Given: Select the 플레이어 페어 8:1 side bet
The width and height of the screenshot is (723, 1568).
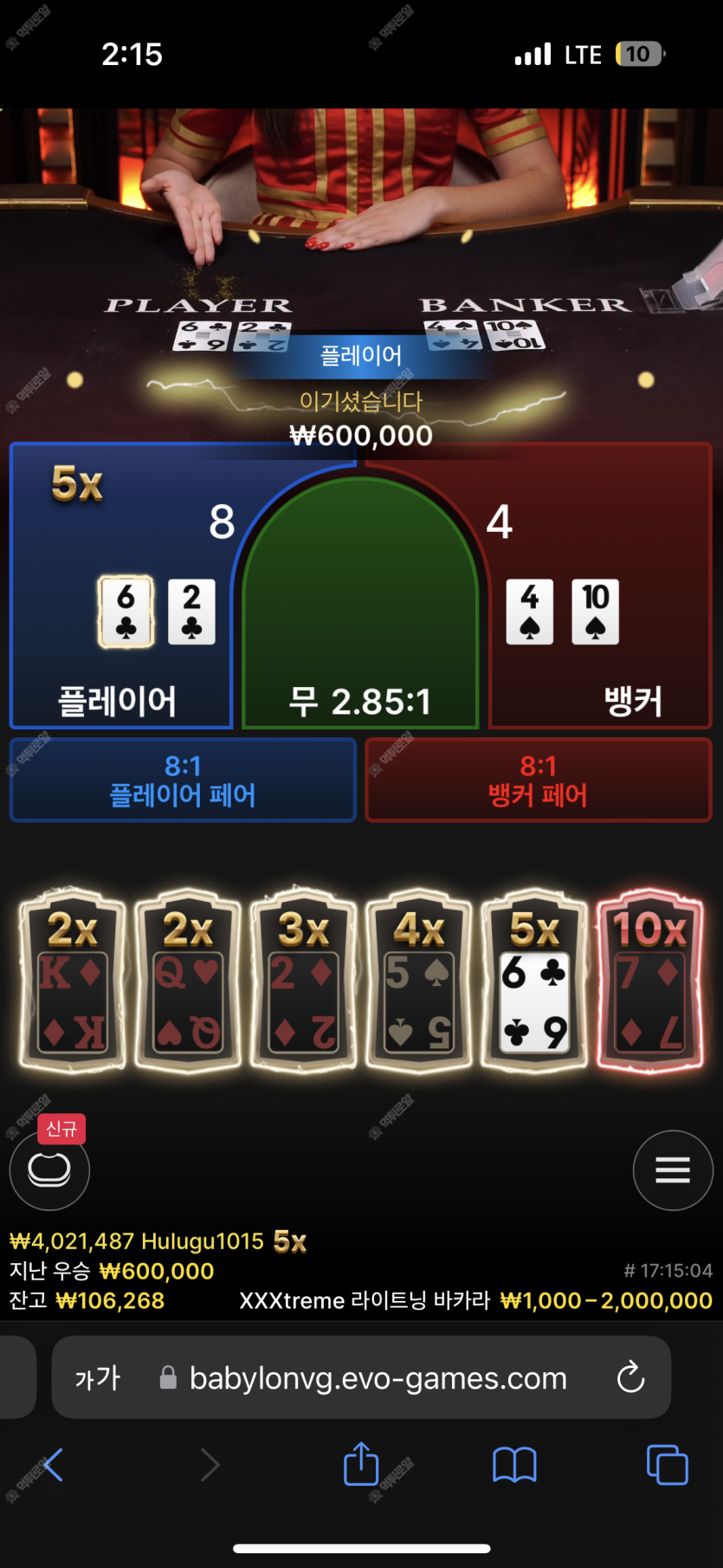Looking at the screenshot, I should (x=183, y=780).
